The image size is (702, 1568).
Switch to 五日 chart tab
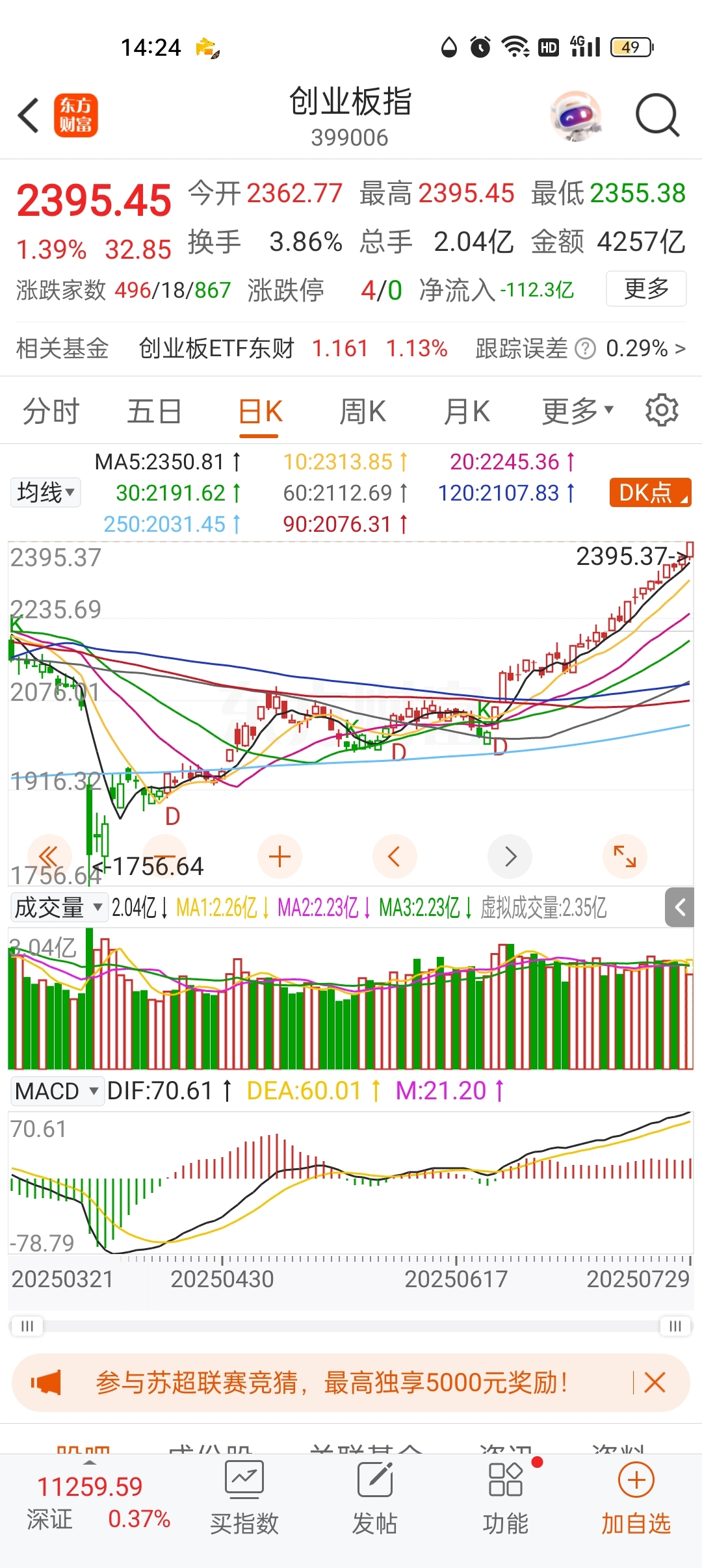154,412
